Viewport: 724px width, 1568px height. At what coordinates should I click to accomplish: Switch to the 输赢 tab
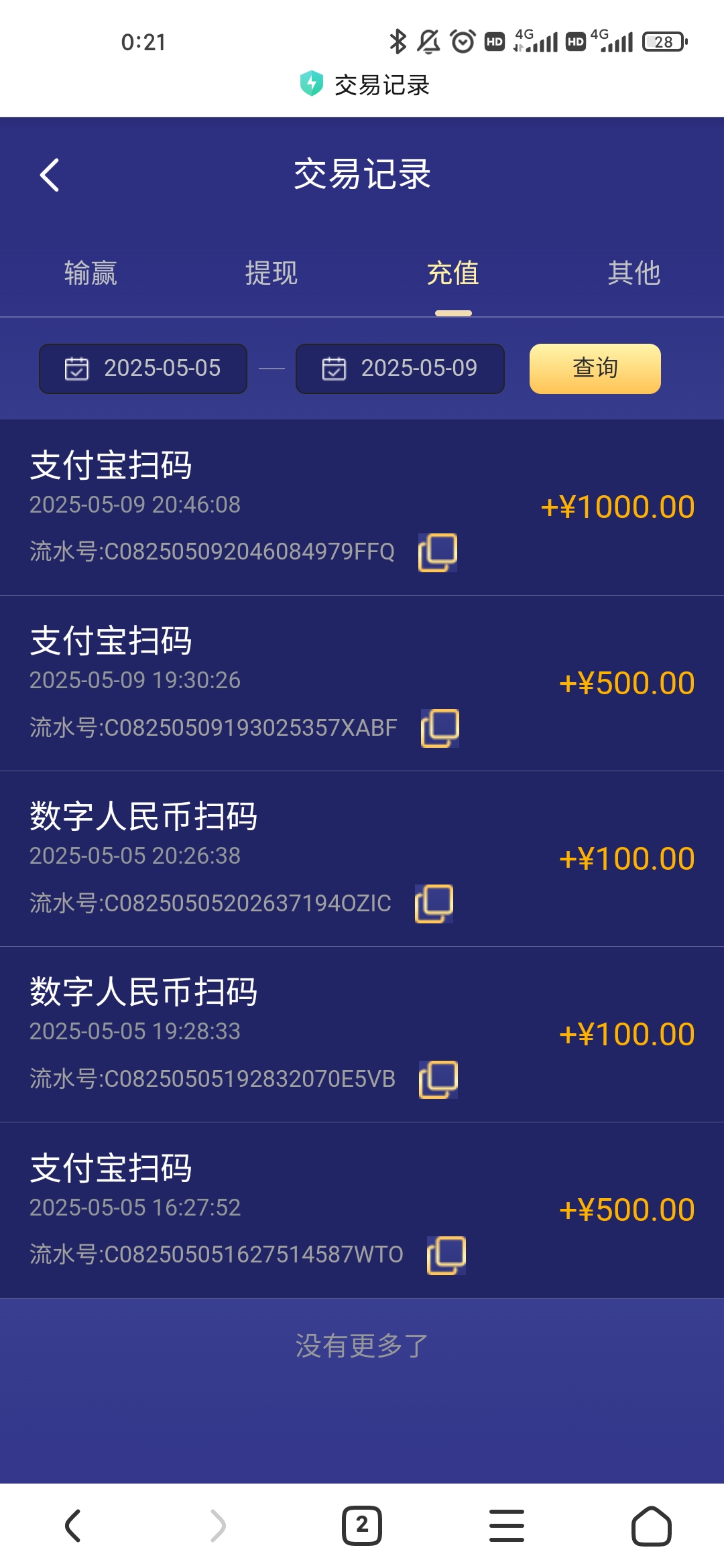coord(91,273)
